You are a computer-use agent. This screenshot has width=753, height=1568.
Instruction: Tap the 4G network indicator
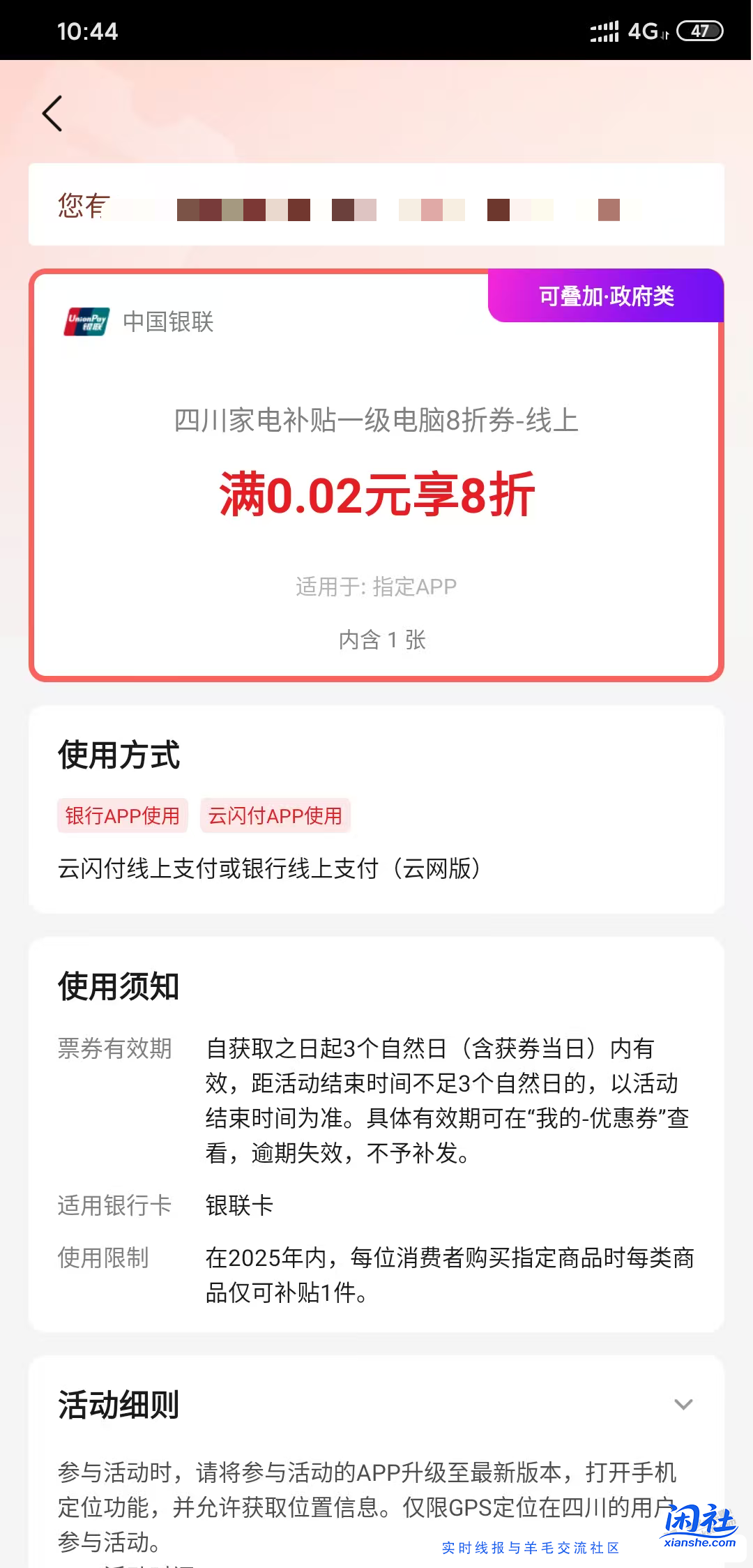(x=643, y=30)
